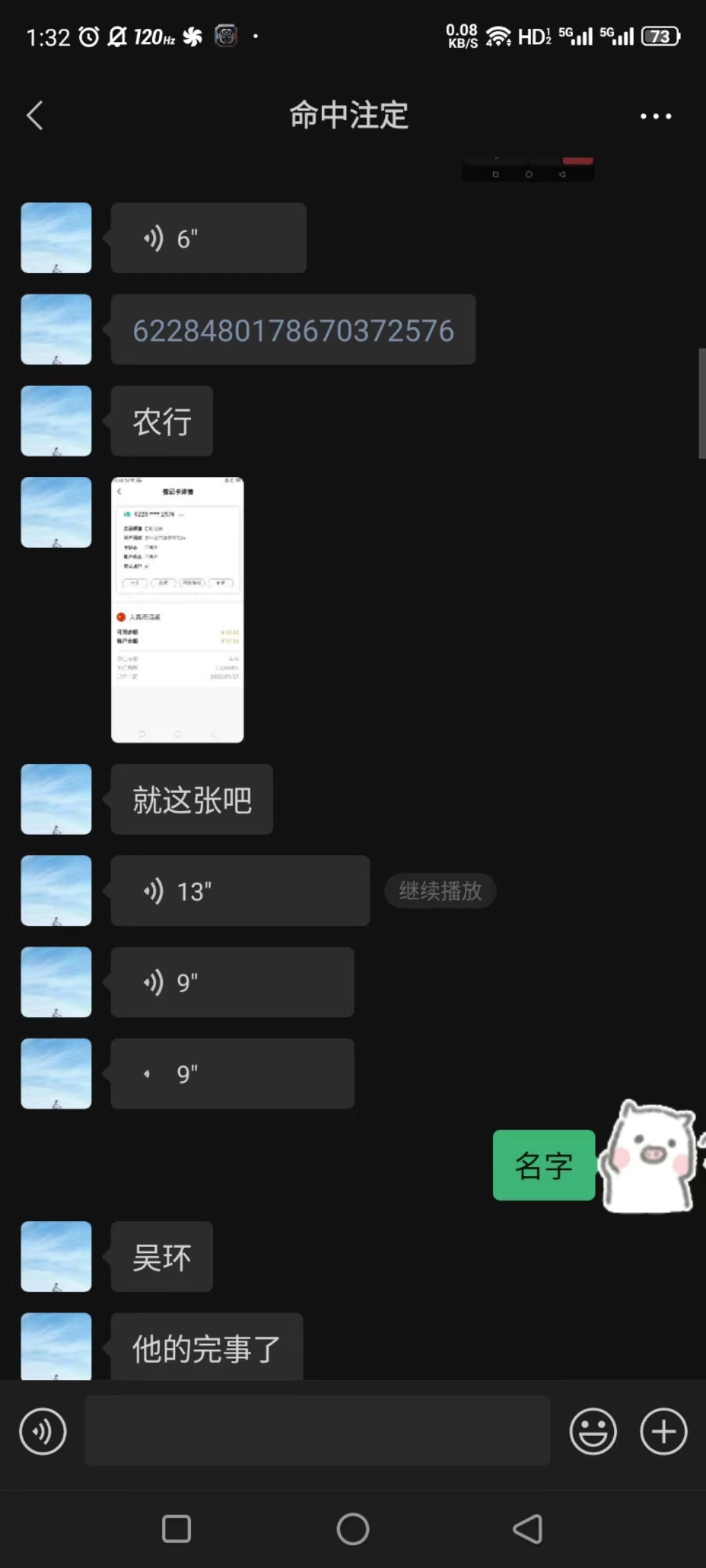Tap 继续播放 to continue playback

pos(440,891)
